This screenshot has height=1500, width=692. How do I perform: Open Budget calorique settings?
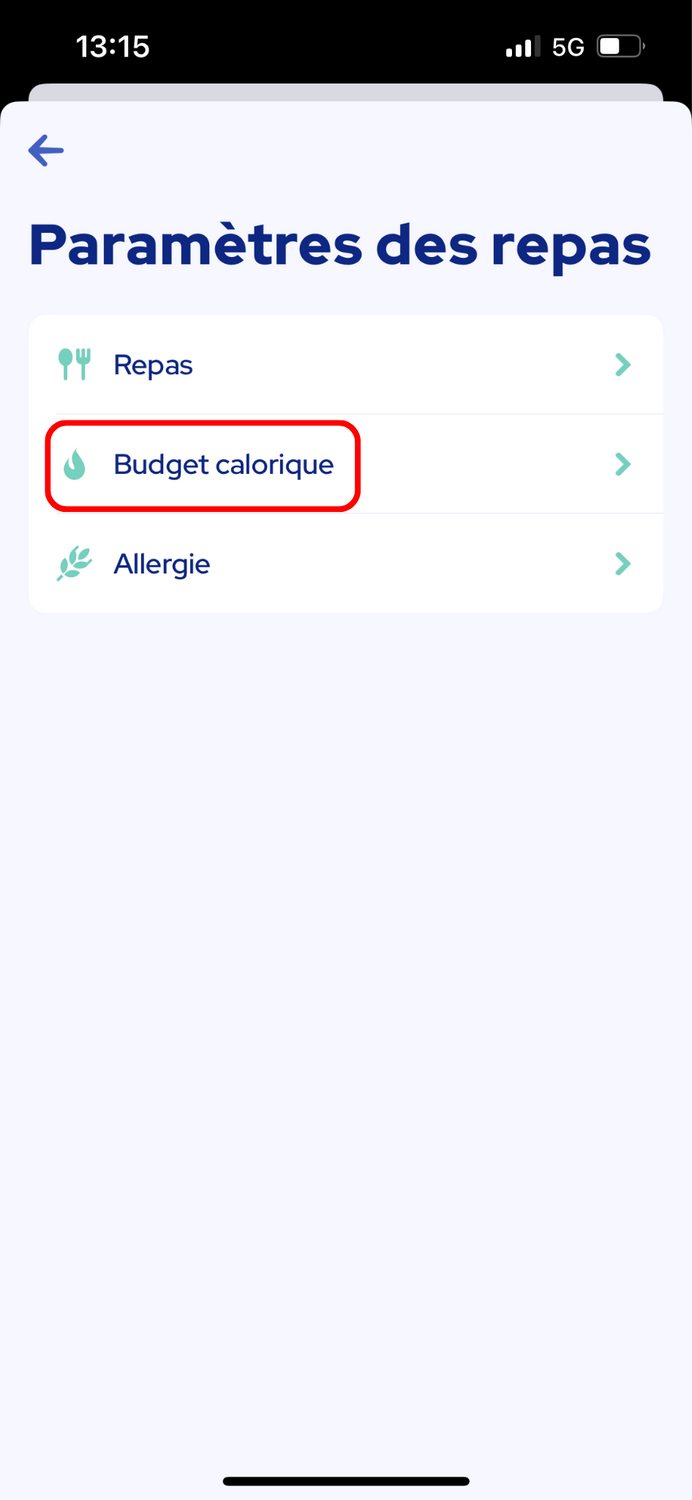(345, 464)
